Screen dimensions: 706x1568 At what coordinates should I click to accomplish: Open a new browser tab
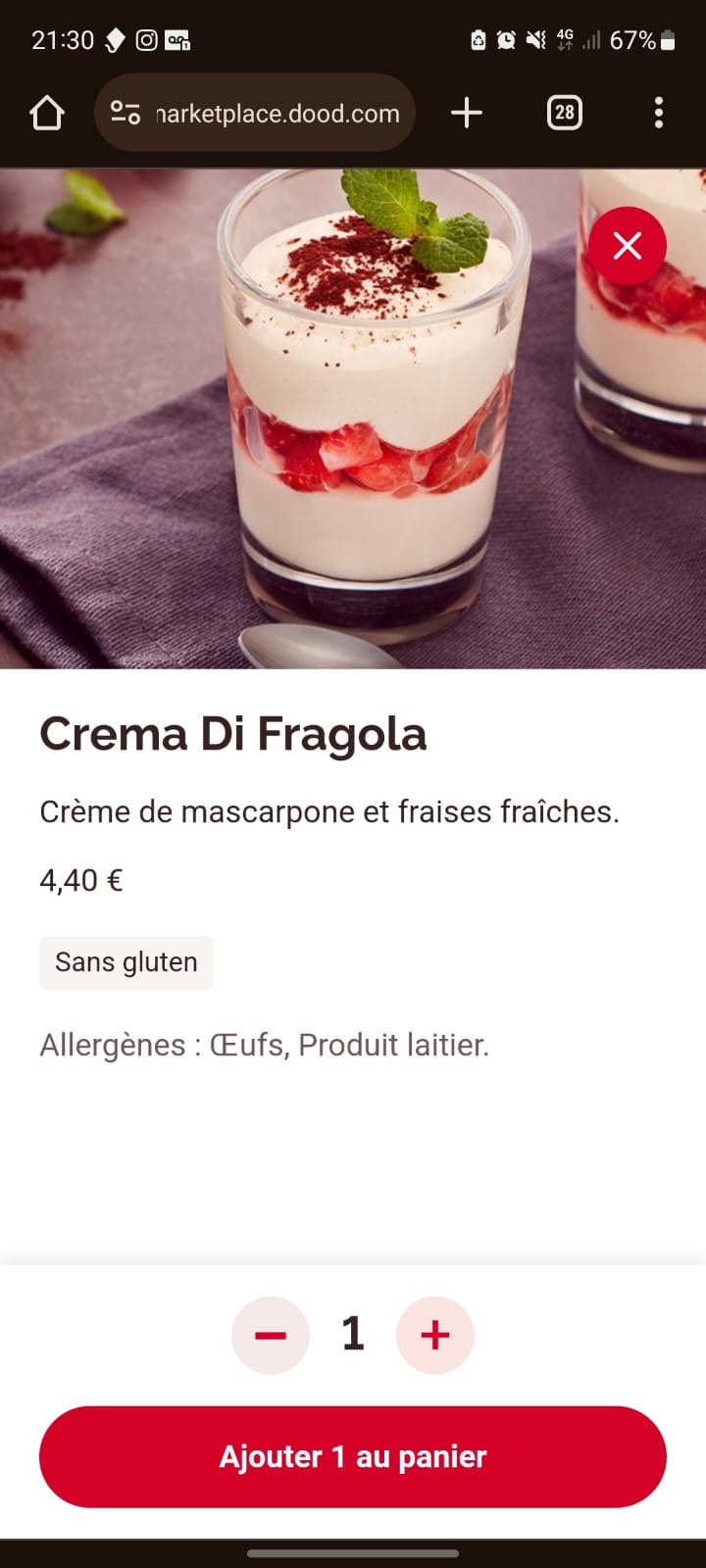coord(467,113)
